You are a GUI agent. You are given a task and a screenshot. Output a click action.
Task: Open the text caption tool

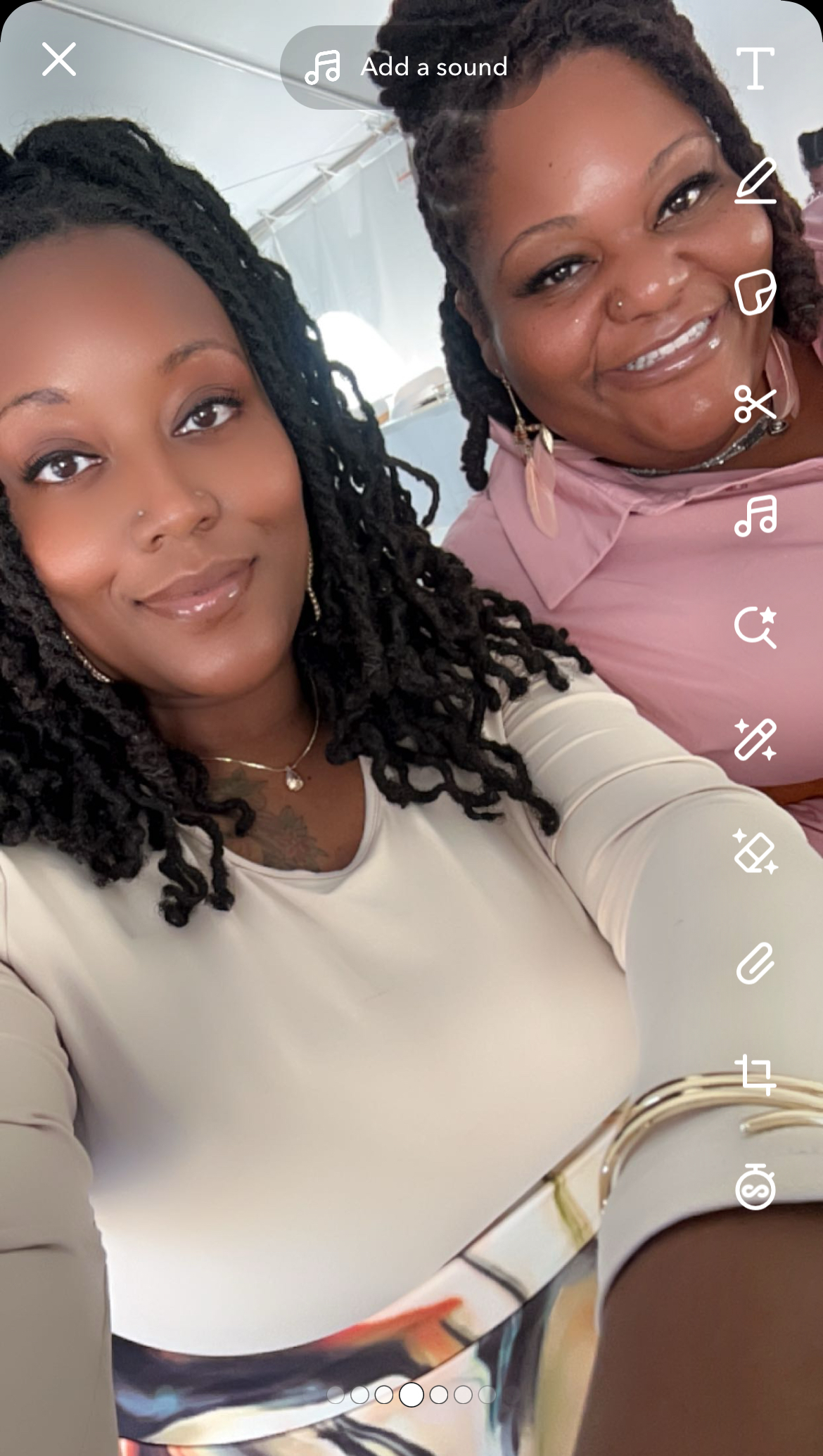pyautogui.click(x=755, y=68)
